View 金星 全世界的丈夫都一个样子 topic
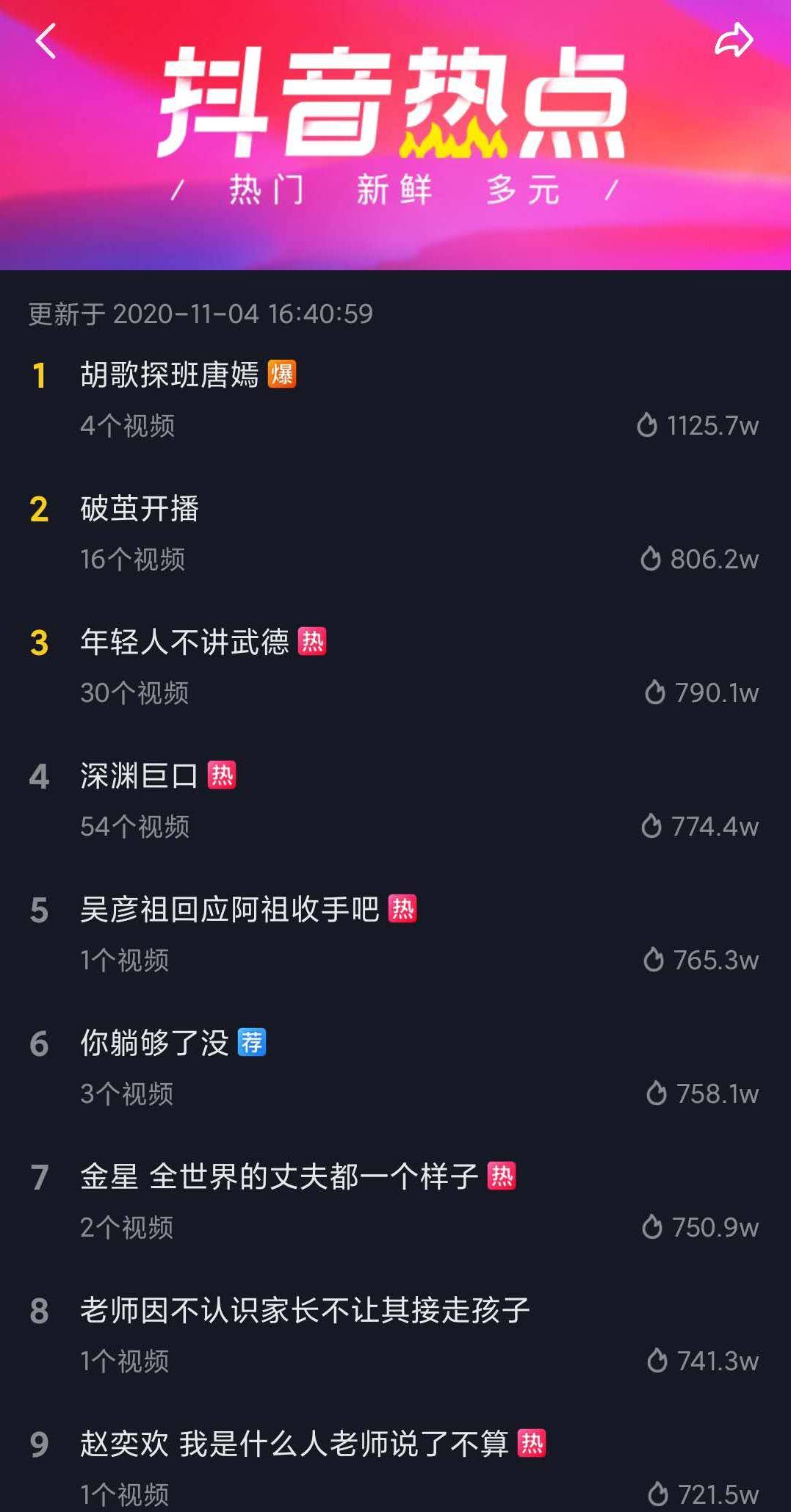 279,1176
